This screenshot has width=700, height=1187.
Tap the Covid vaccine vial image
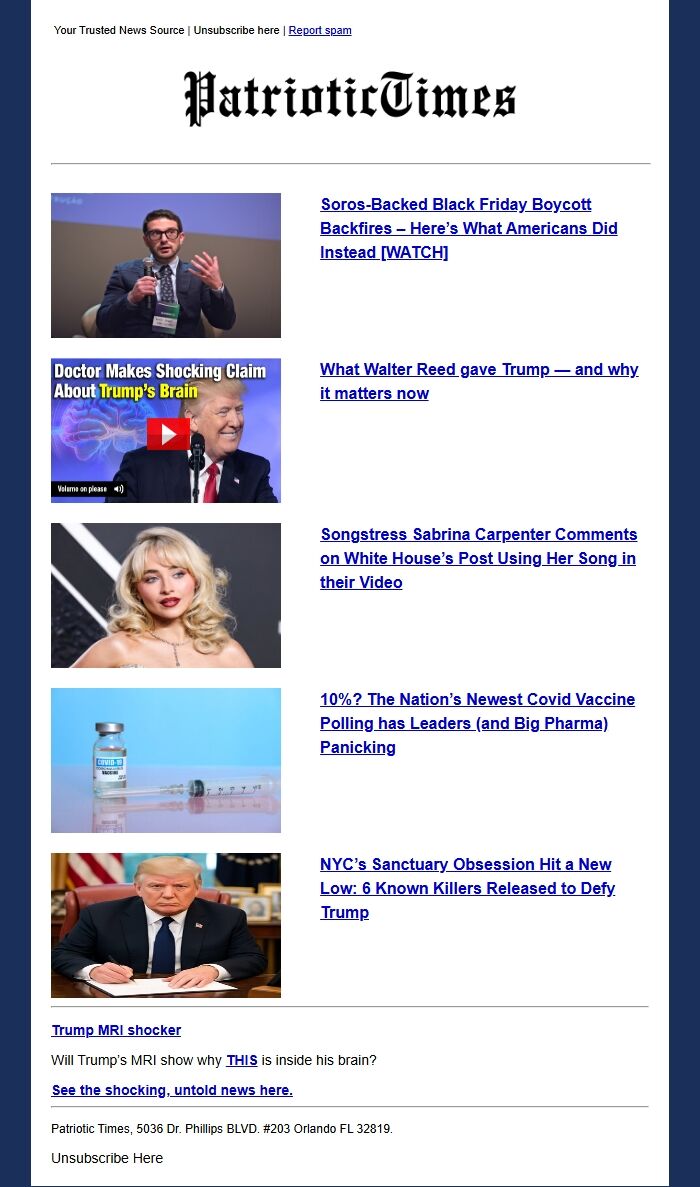coord(166,760)
